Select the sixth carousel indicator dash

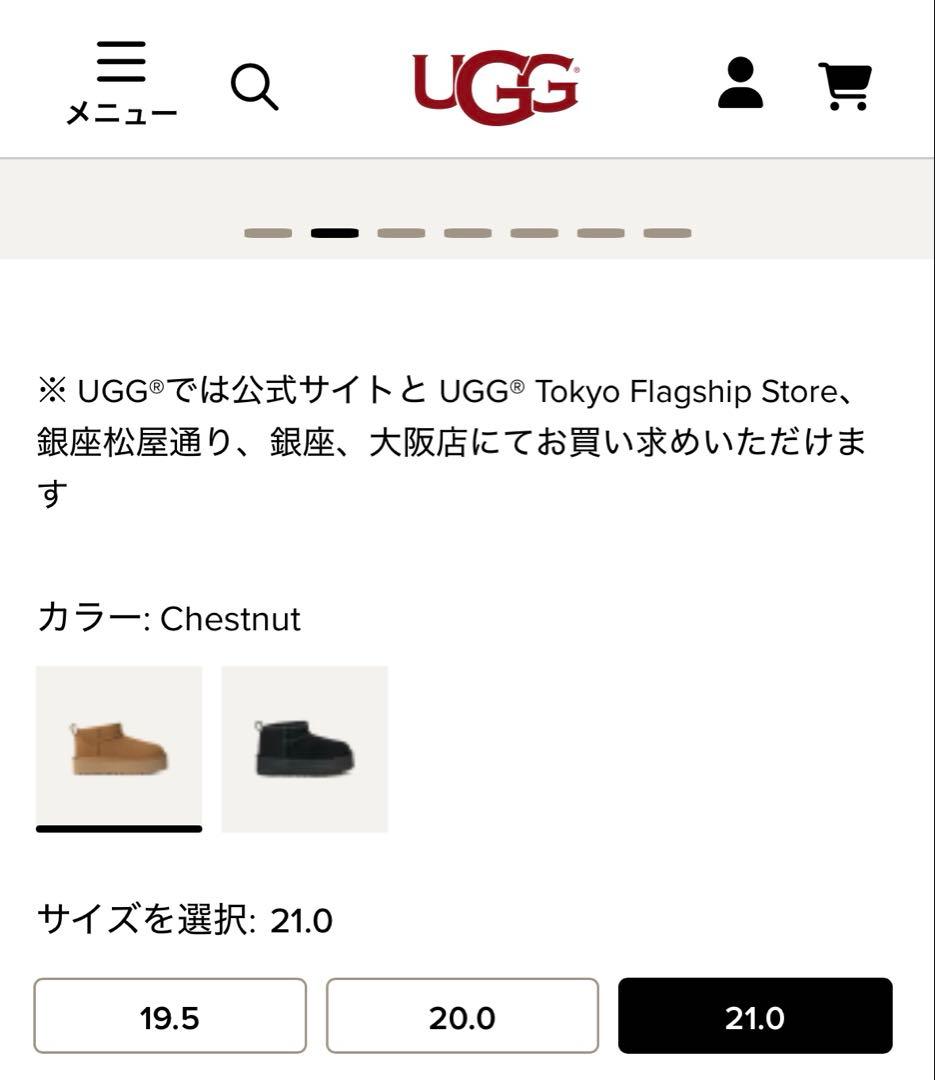601,232
